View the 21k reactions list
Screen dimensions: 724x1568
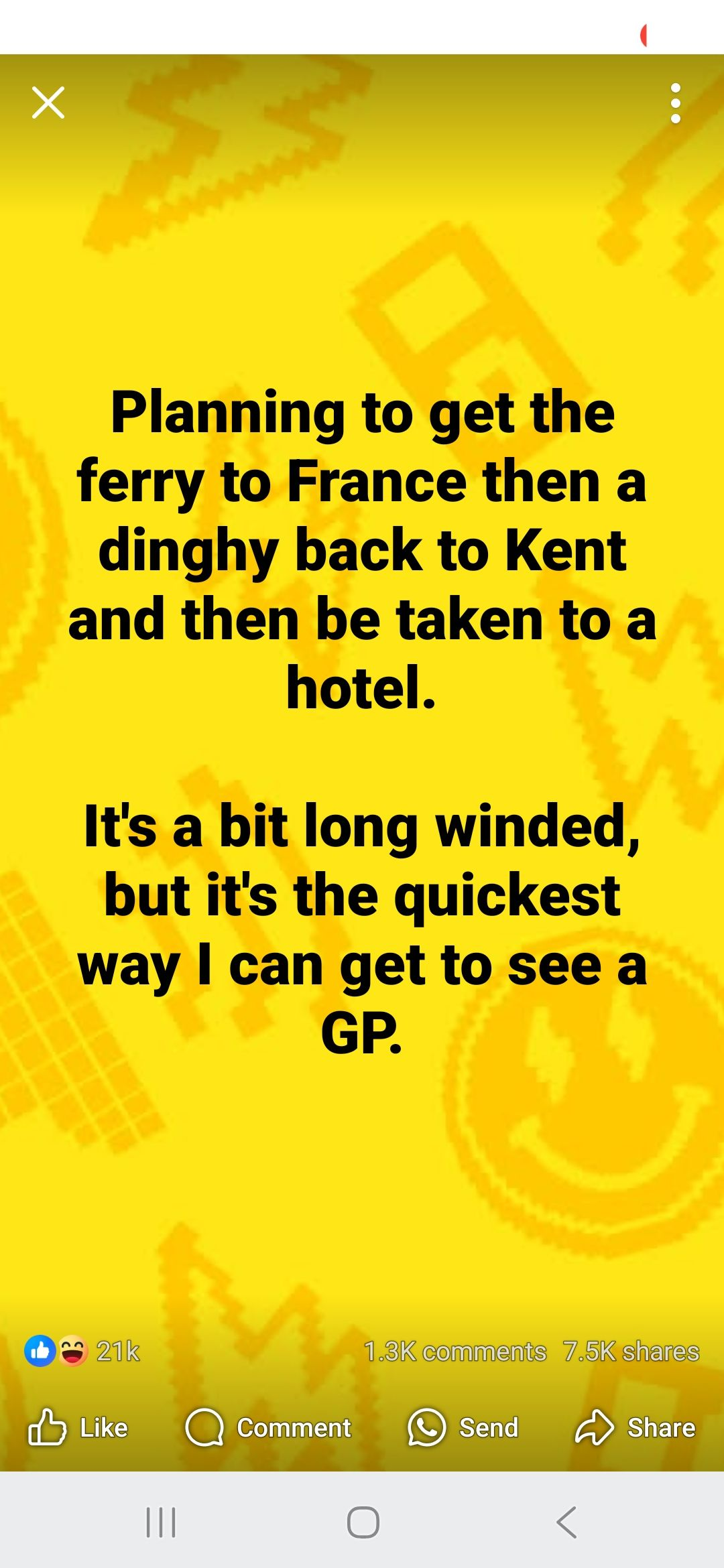click(x=83, y=1352)
